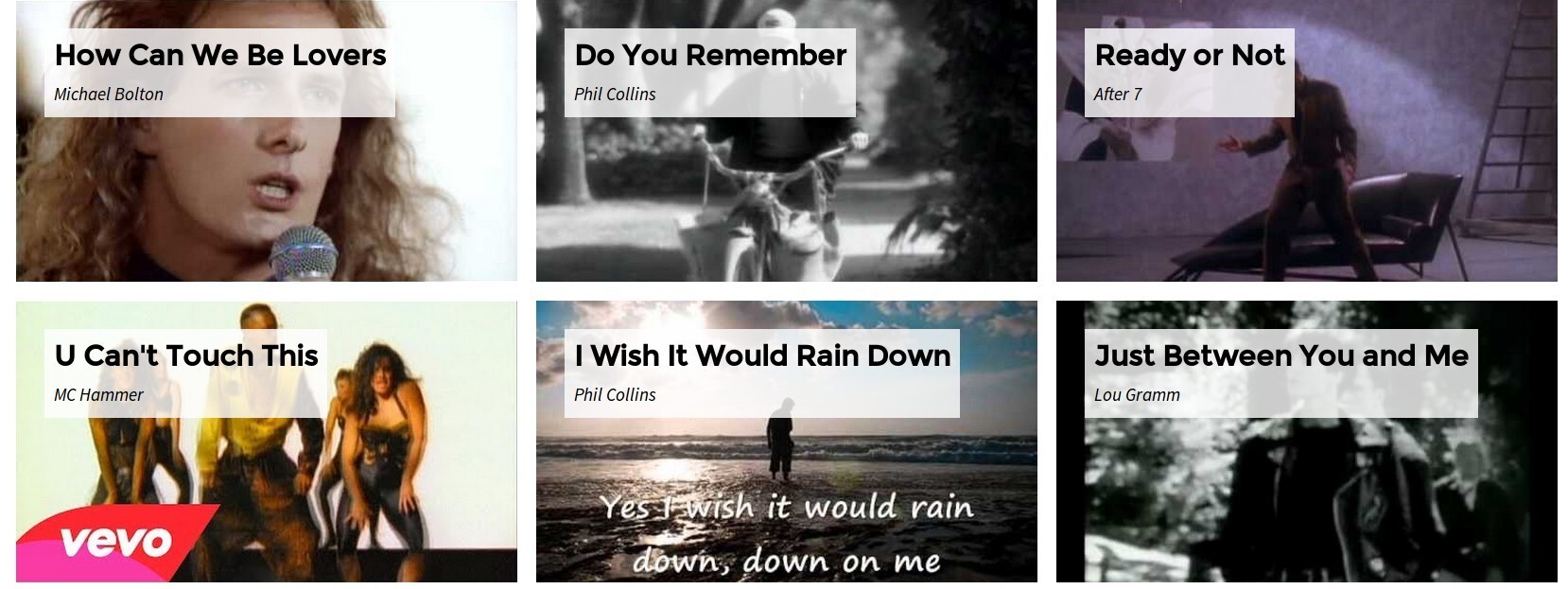1568x589 pixels.
Task: Open the How Can We Be Lovers video
Action: coord(266,142)
